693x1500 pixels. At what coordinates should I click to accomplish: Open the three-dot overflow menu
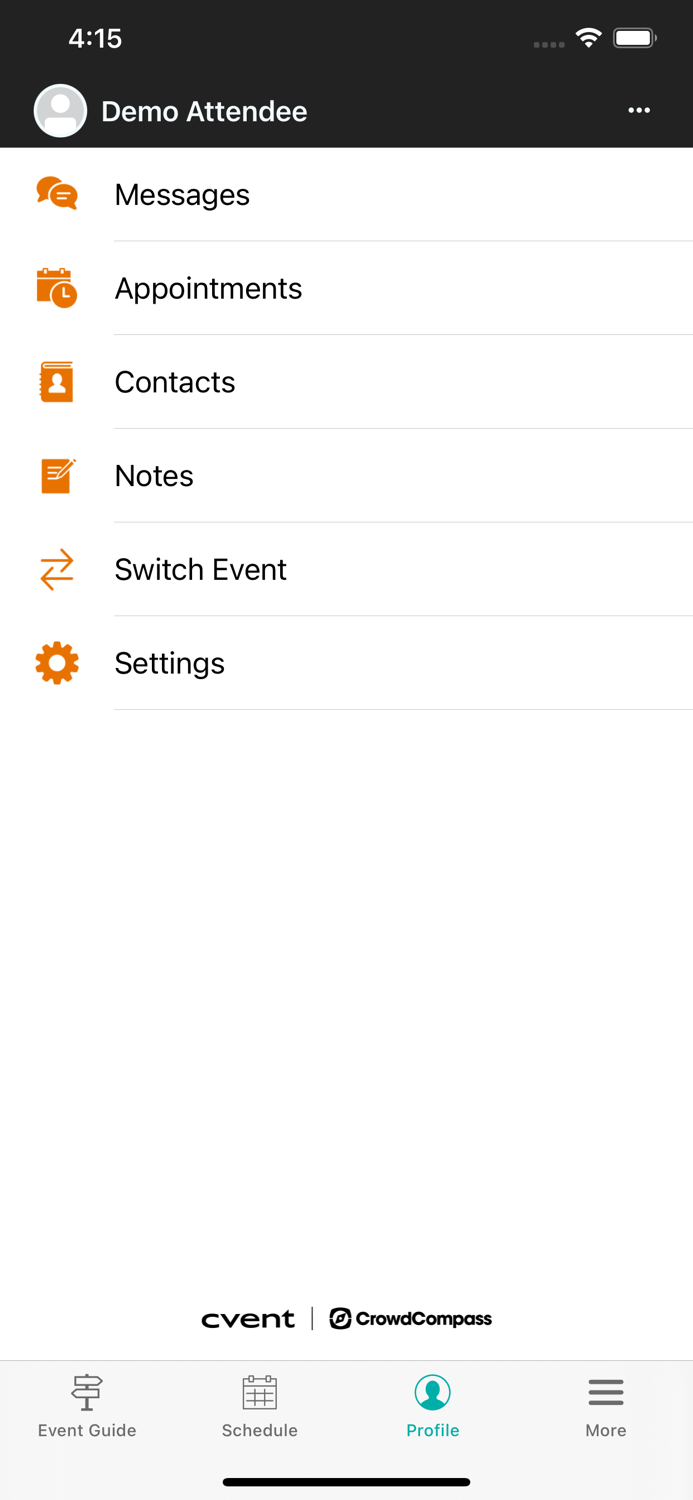(x=639, y=111)
